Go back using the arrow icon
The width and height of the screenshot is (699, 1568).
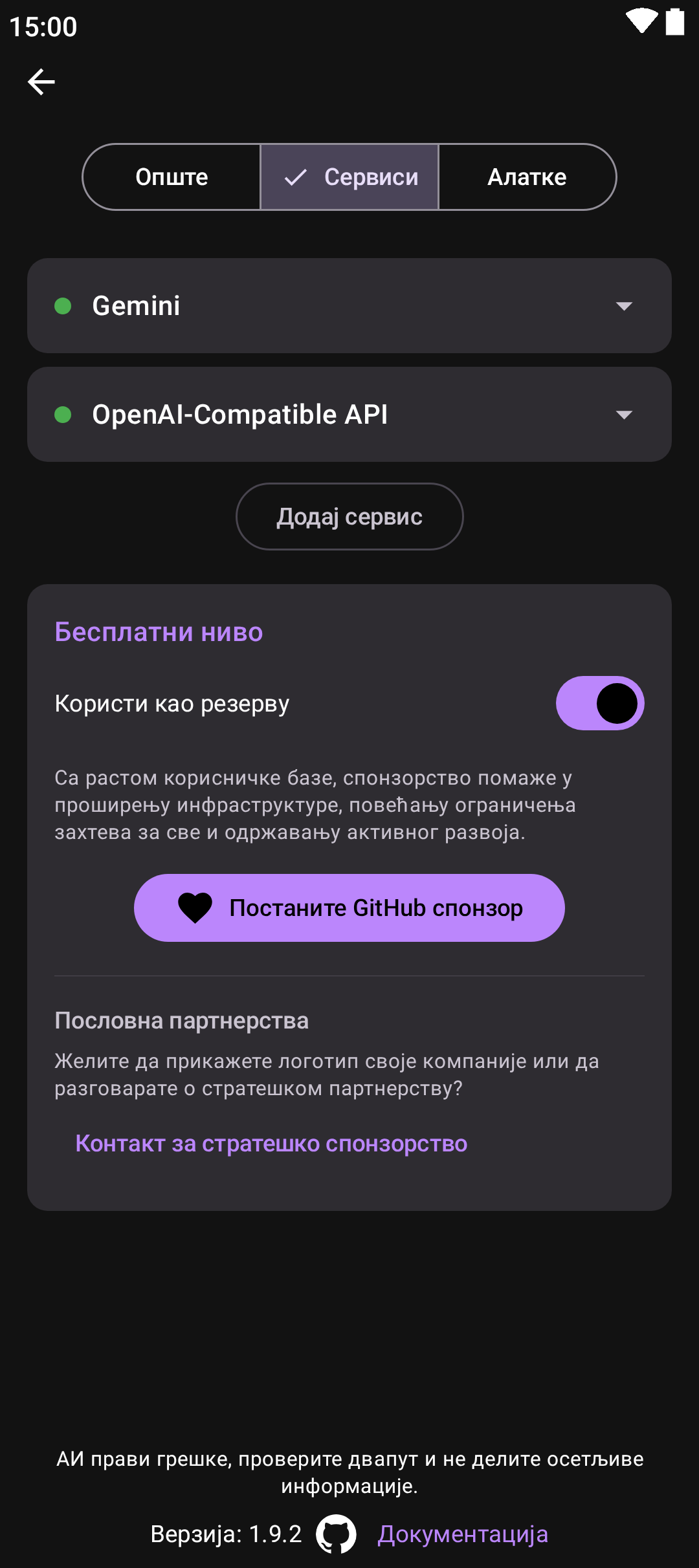pyautogui.click(x=41, y=82)
